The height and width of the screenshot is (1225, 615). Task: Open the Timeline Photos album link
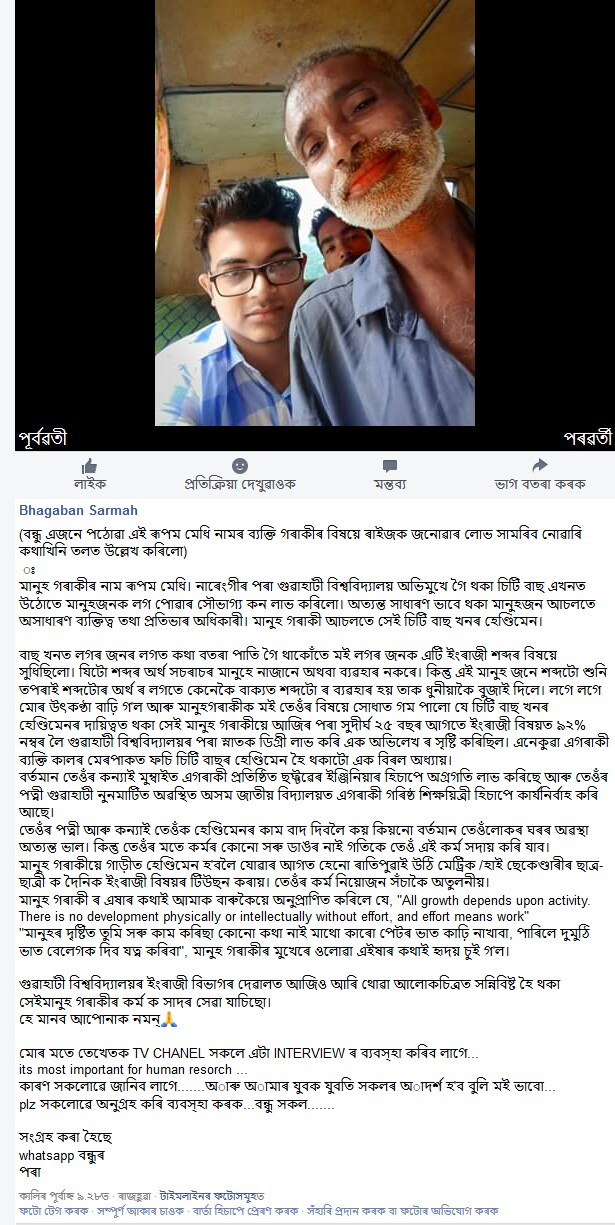coord(211,1195)
